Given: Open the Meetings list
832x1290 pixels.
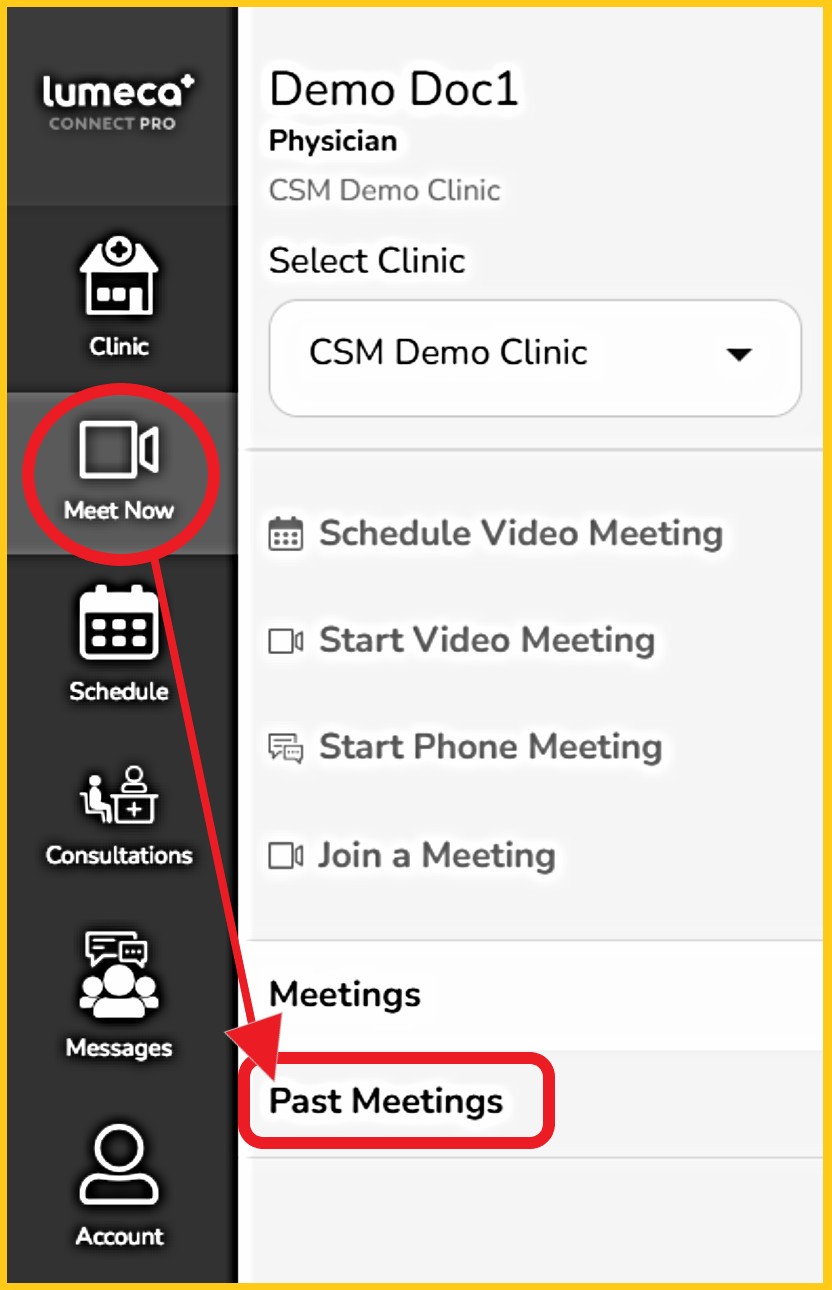Looking at the screenshot, I should pyautogui.click(x=345, y=994).
